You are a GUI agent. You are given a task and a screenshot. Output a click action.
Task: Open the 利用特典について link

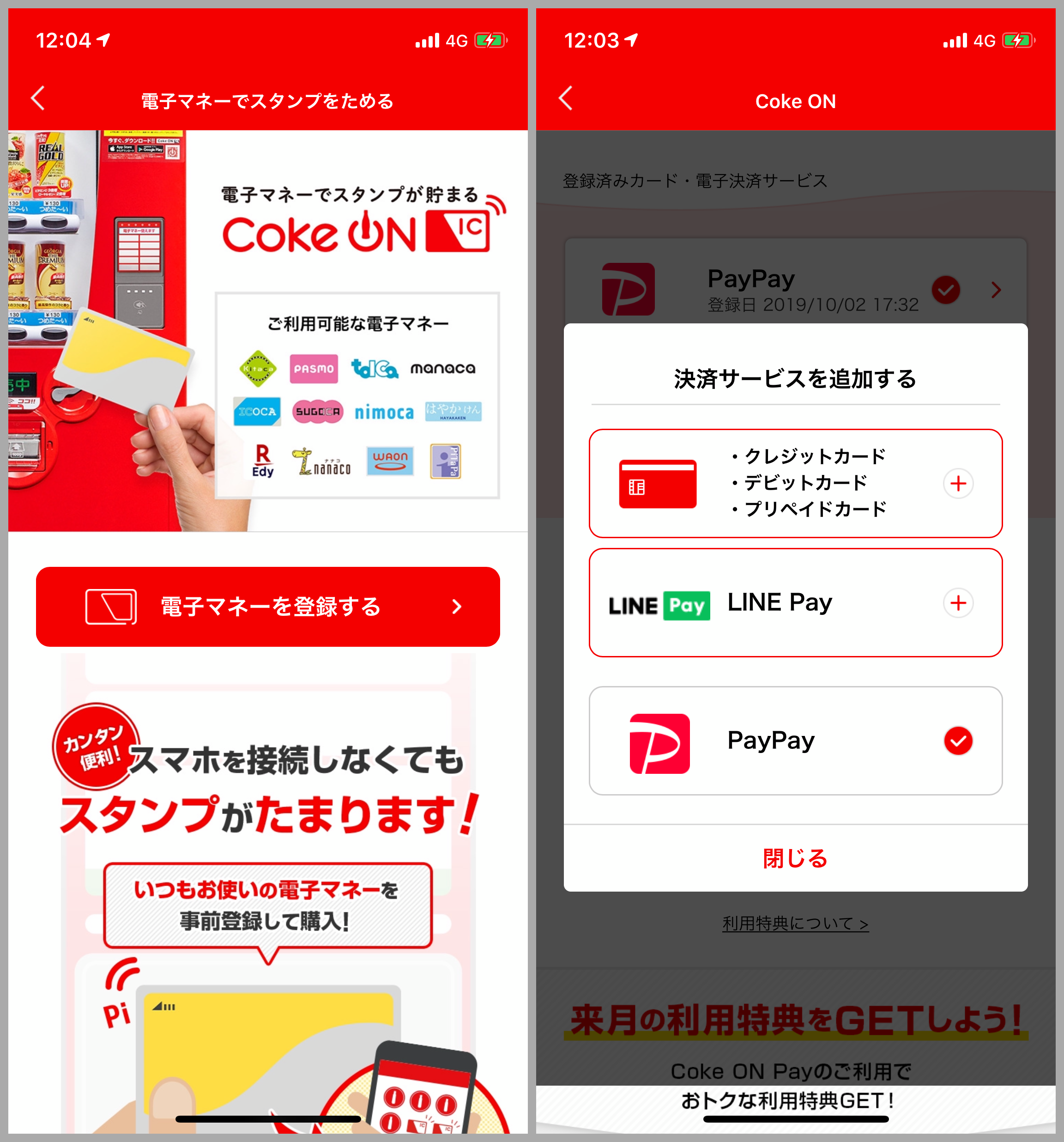pyautogui.click(x=795, y=923)
